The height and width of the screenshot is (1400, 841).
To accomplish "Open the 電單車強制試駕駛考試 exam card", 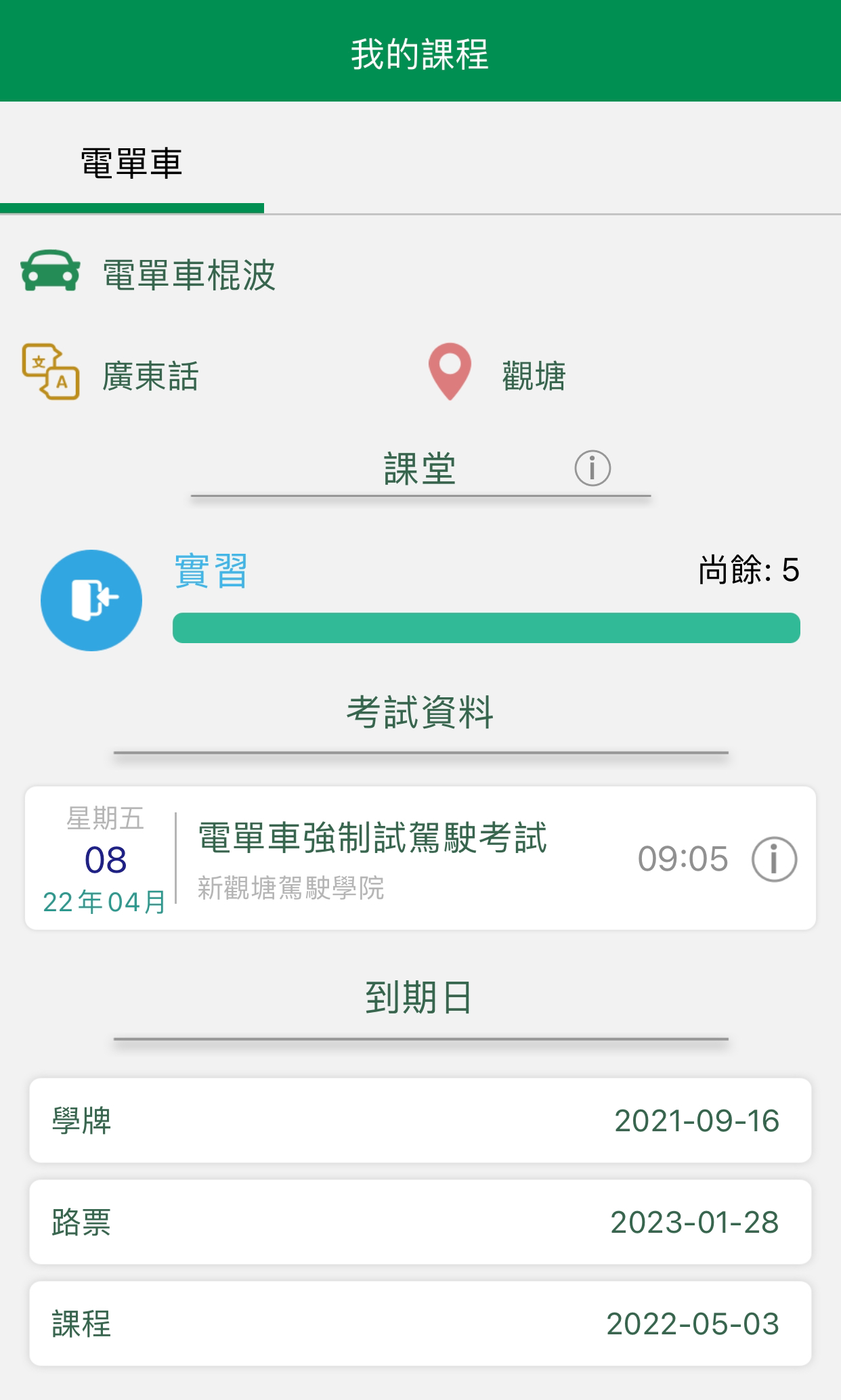I will tap(420, 858).
